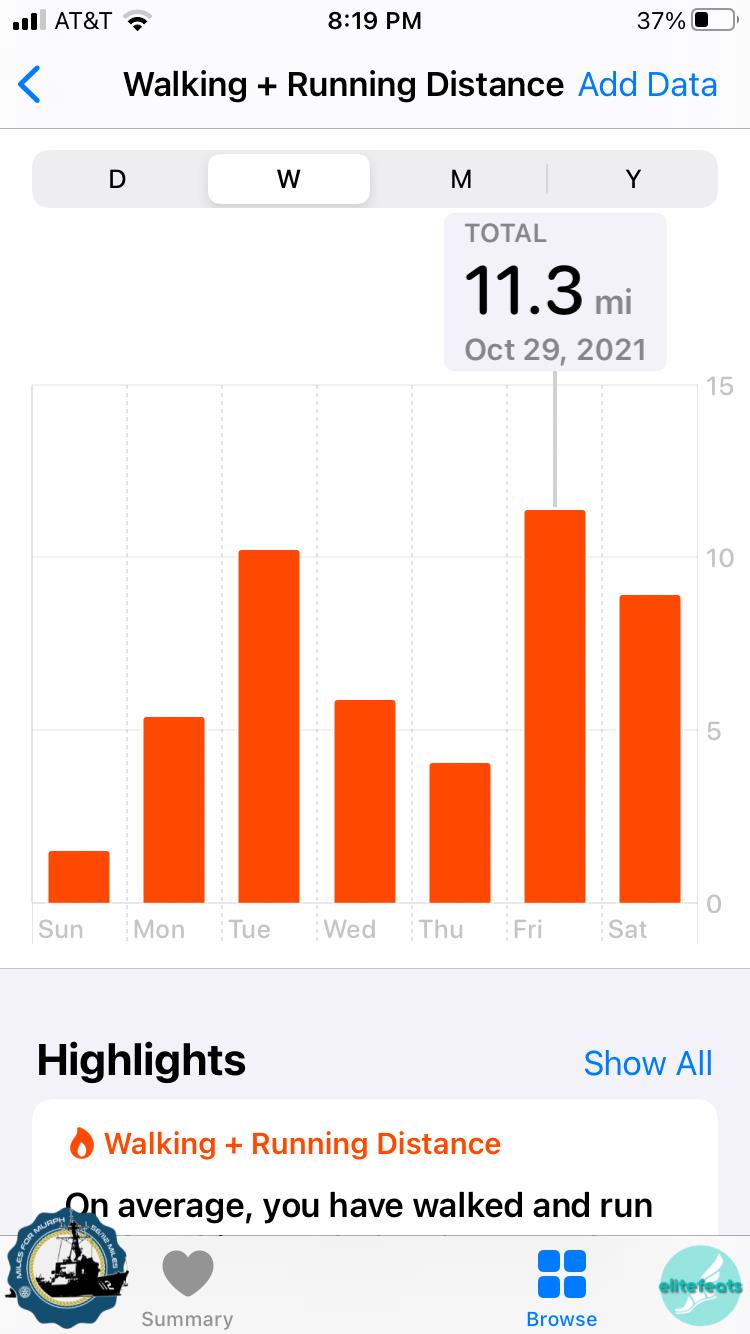Open the Browse tab
Image resolution: width=750 pixels, height=1334 pixels.
click(x=561, y=1290)
